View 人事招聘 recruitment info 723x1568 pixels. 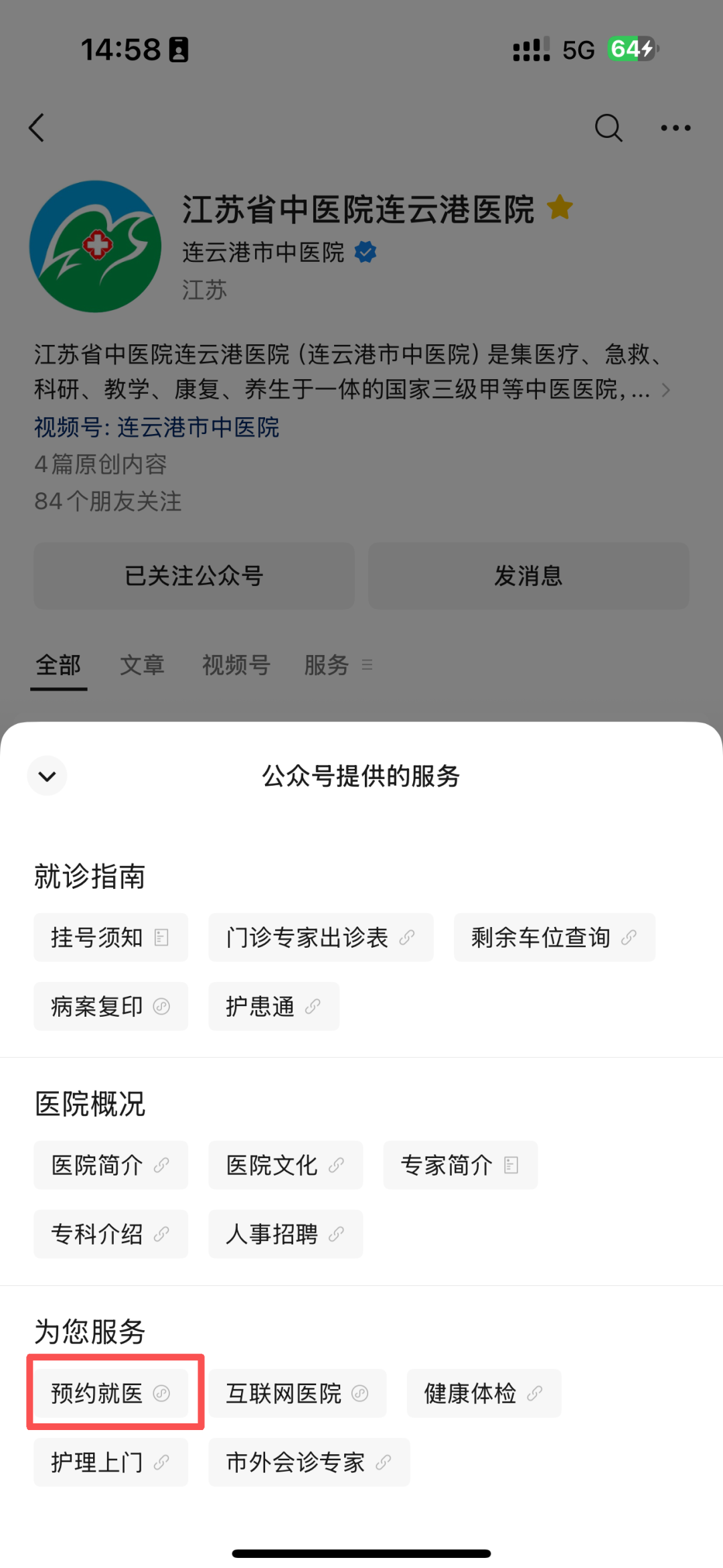(285, 1234)
